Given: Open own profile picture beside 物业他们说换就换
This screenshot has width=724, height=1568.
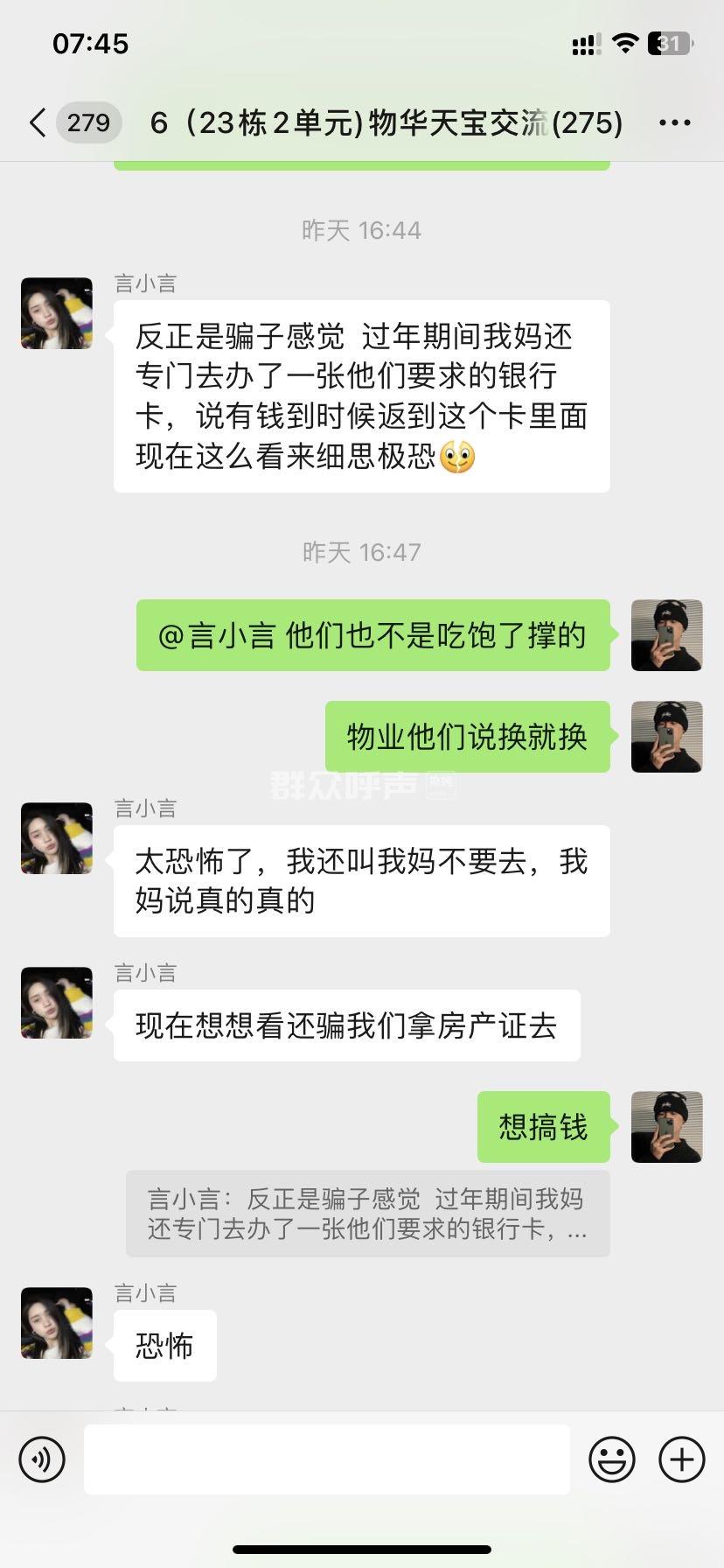Looking at the screenshot, I should (666, 737).
